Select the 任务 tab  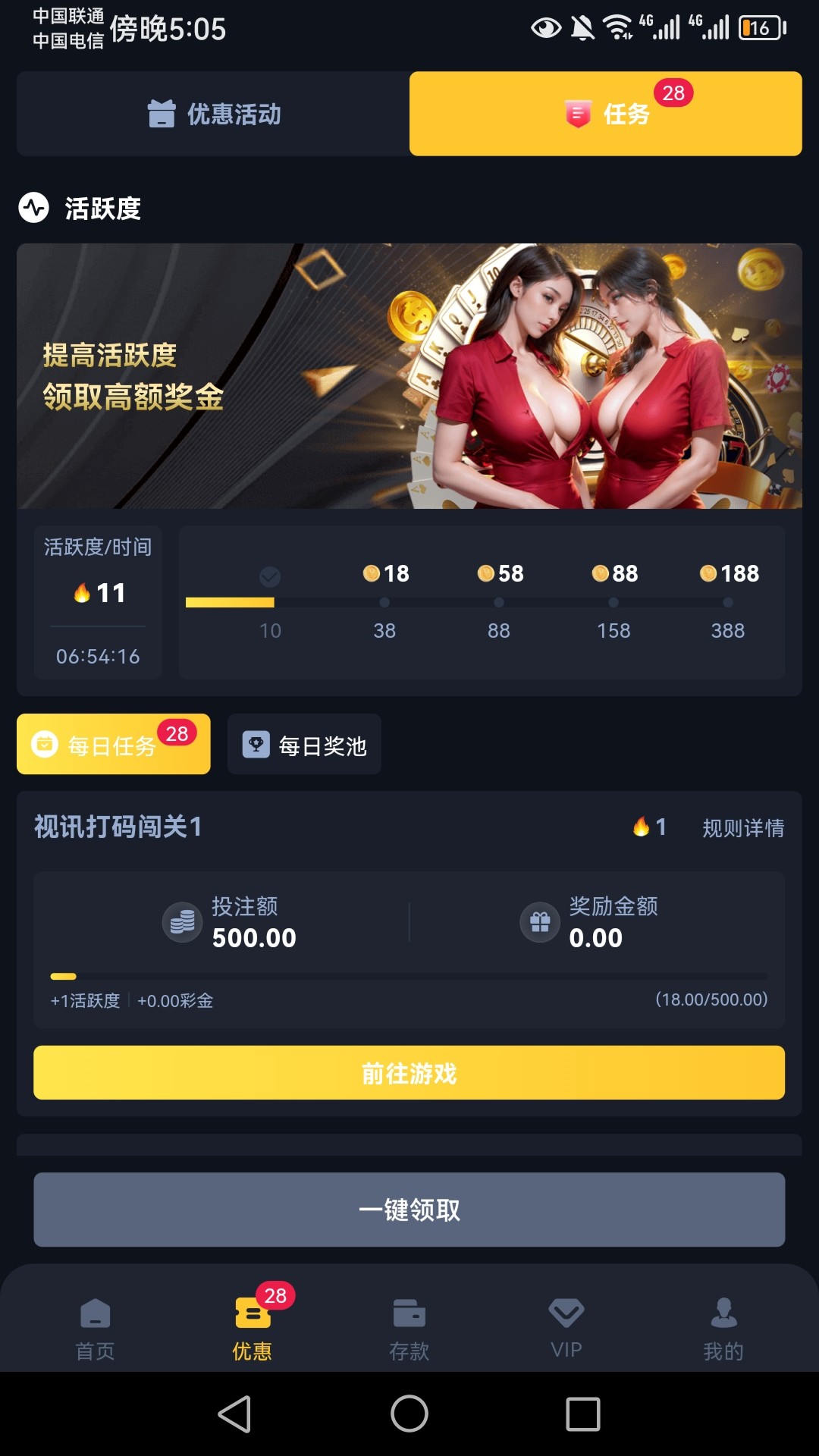point(605,114)
